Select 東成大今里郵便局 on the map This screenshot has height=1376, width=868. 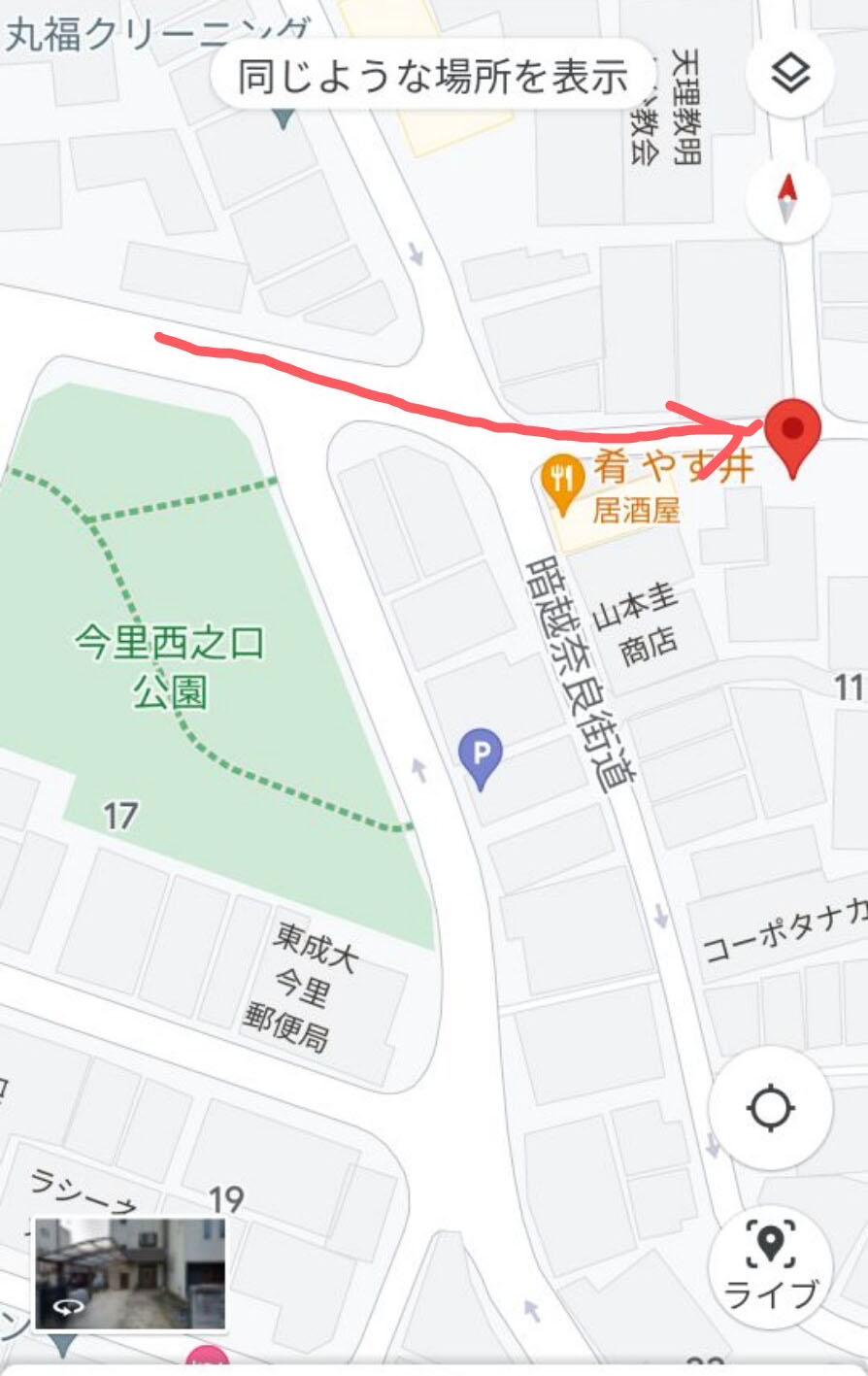point(299,989)
